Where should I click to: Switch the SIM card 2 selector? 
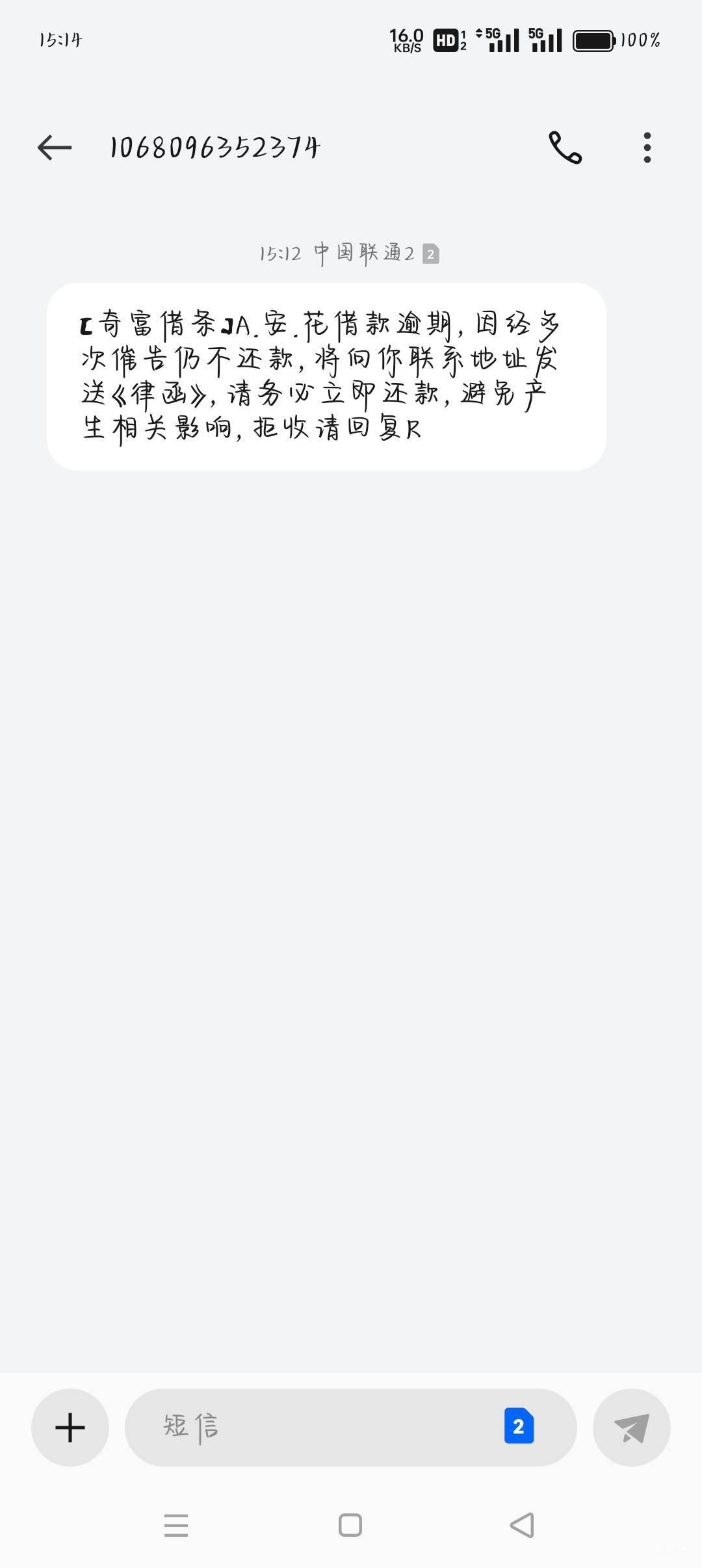519,1426
